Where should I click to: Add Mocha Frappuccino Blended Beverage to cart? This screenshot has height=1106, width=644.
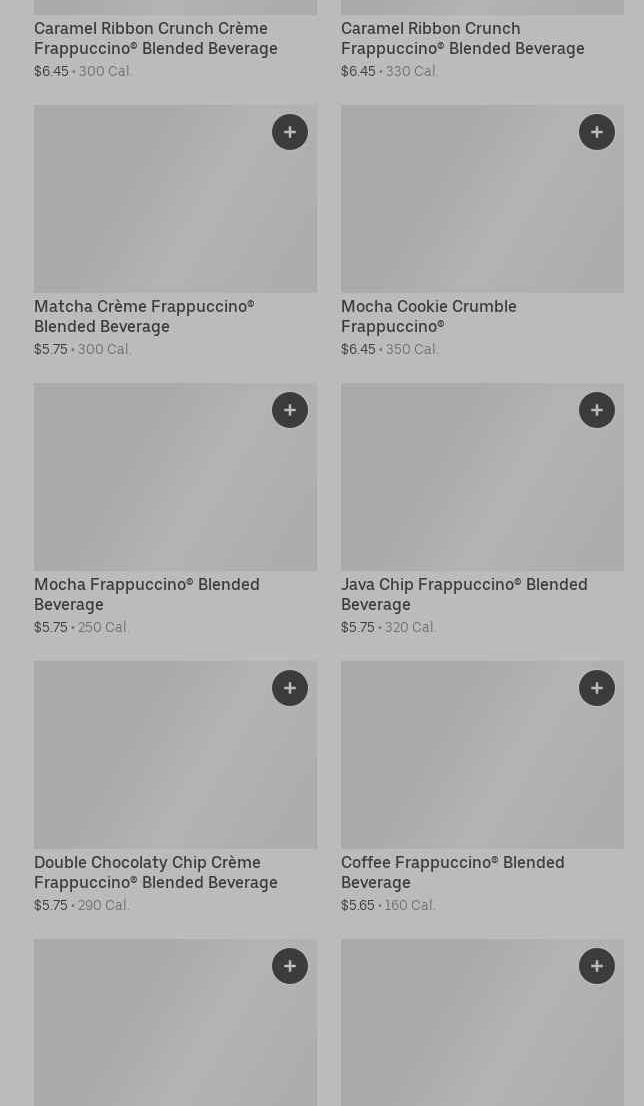[290, 410]
